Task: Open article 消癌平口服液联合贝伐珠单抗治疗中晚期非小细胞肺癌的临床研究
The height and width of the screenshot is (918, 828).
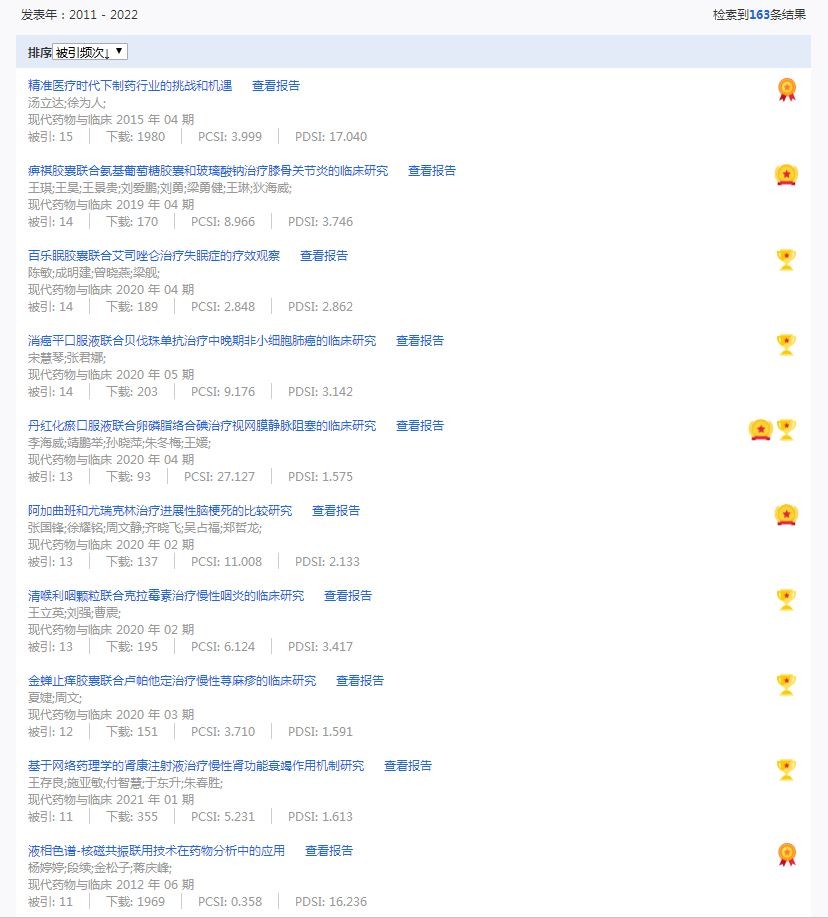Action: click(202, 341)
